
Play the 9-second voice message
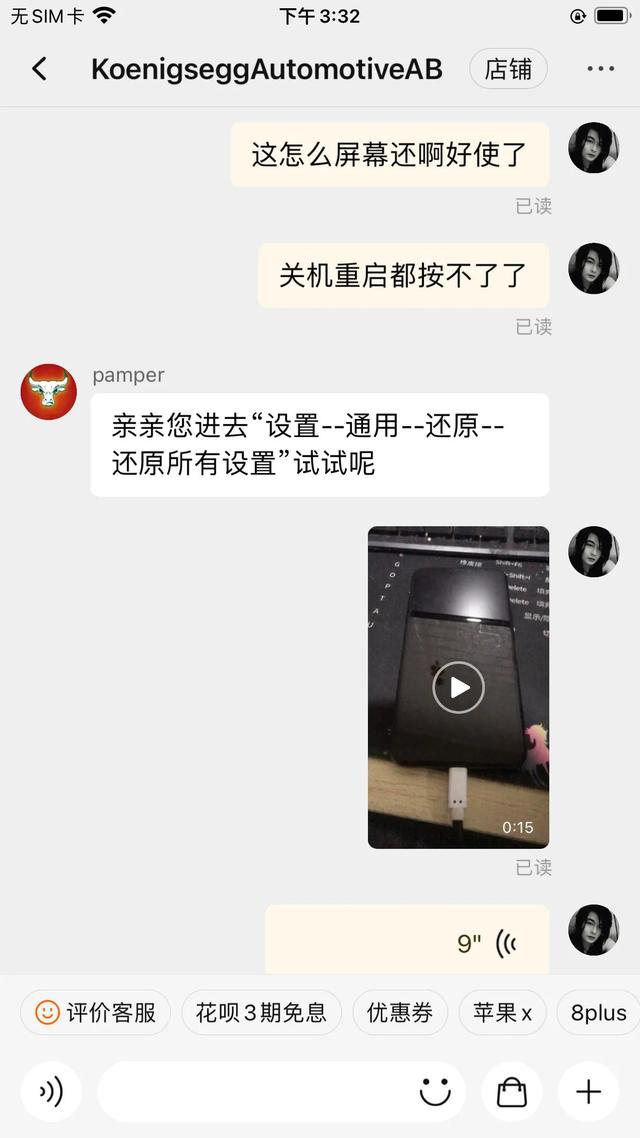click(407, 941)
